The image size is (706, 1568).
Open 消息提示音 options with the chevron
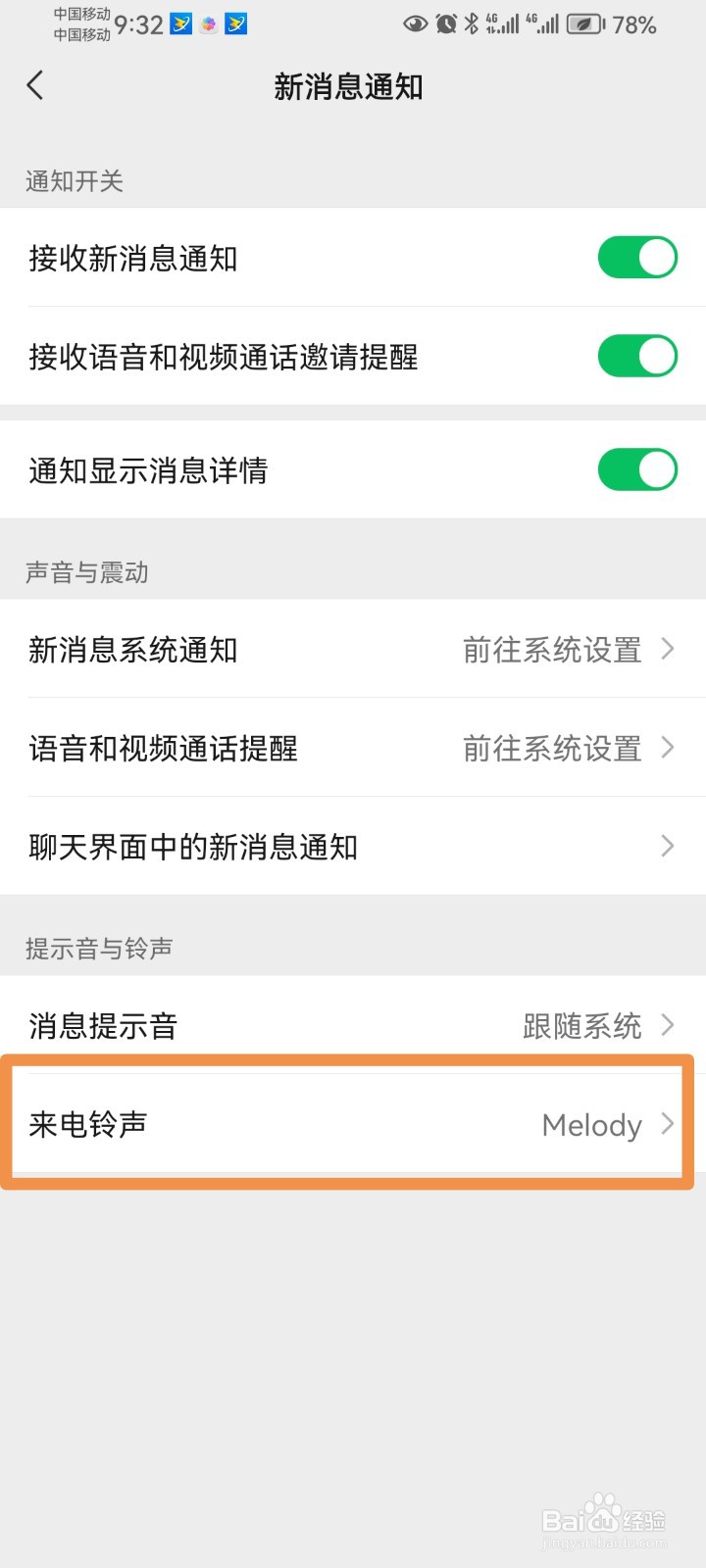coord(667,1026)
